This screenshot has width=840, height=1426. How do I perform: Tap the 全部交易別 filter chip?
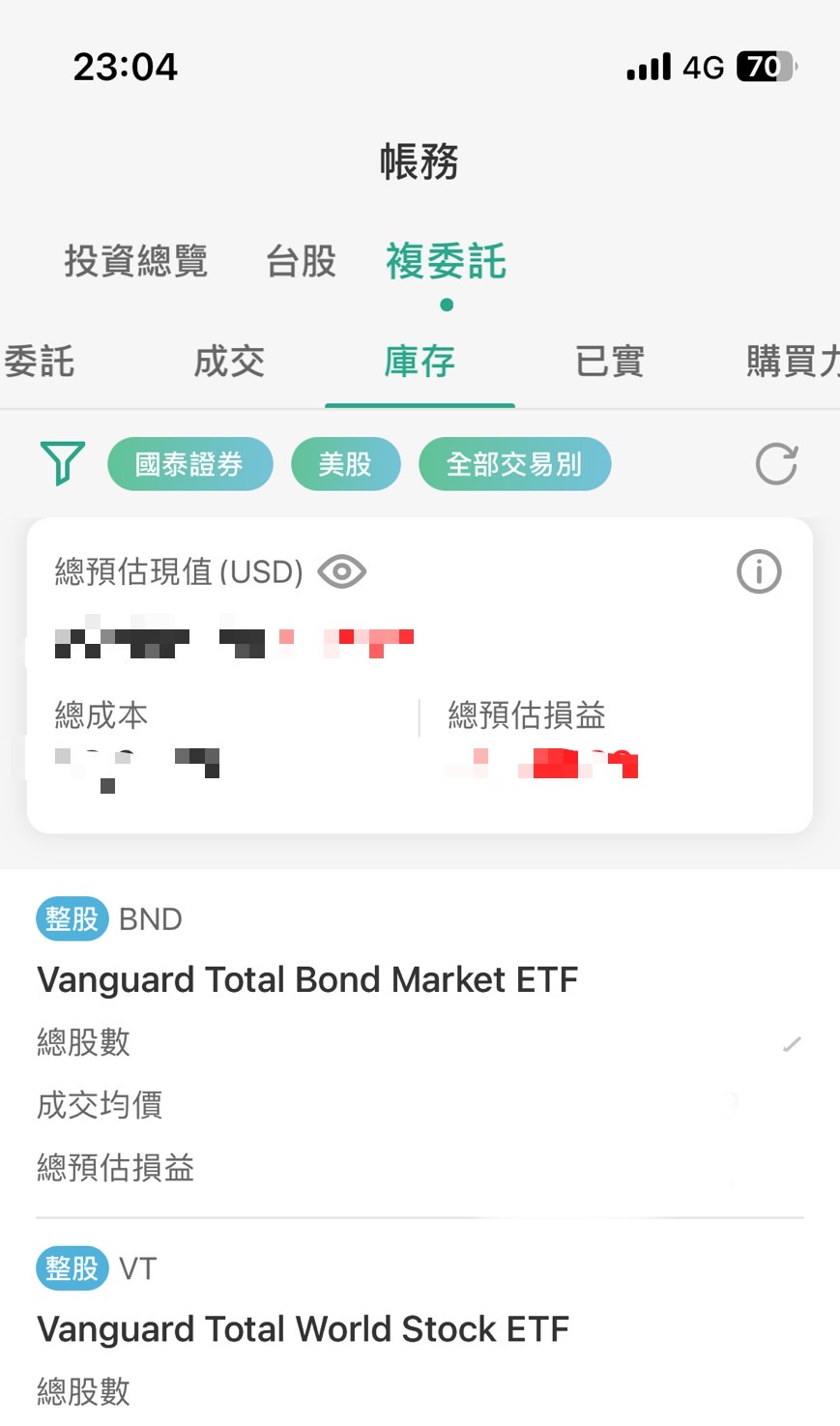coord(514,464)
